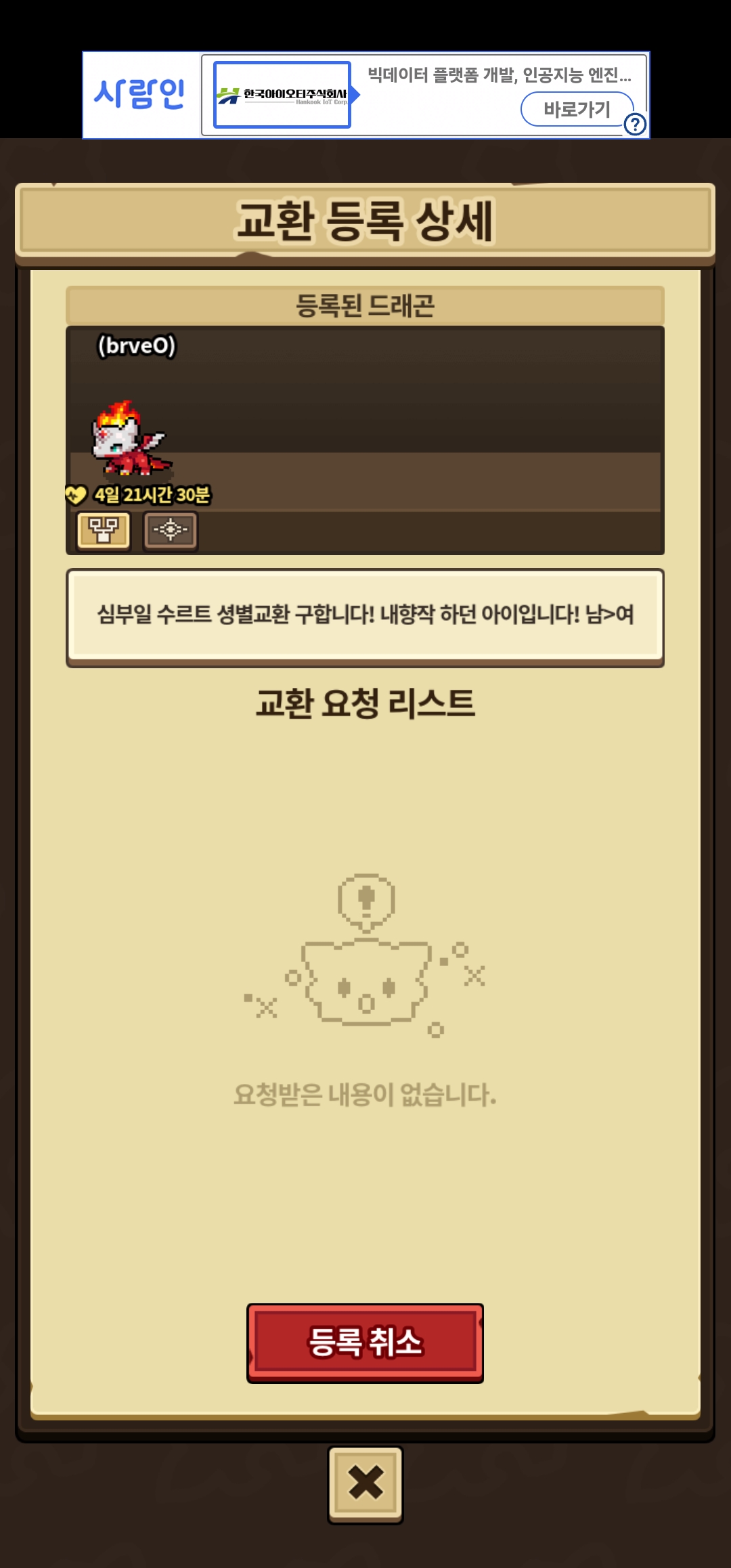Tap 바로가기 in the ad banner

577,109
